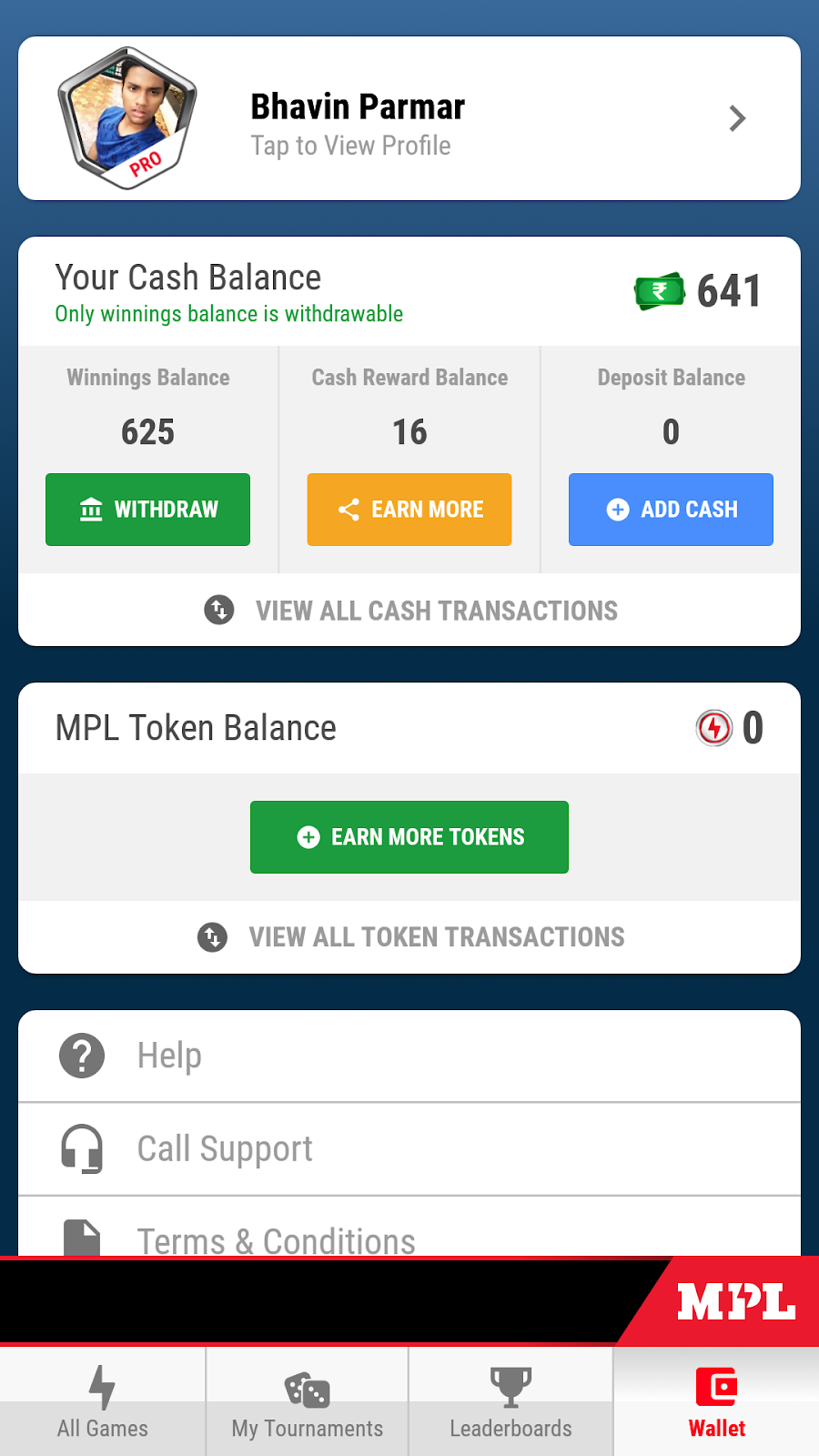Go to My Tournaments tab

(307, 1401)
